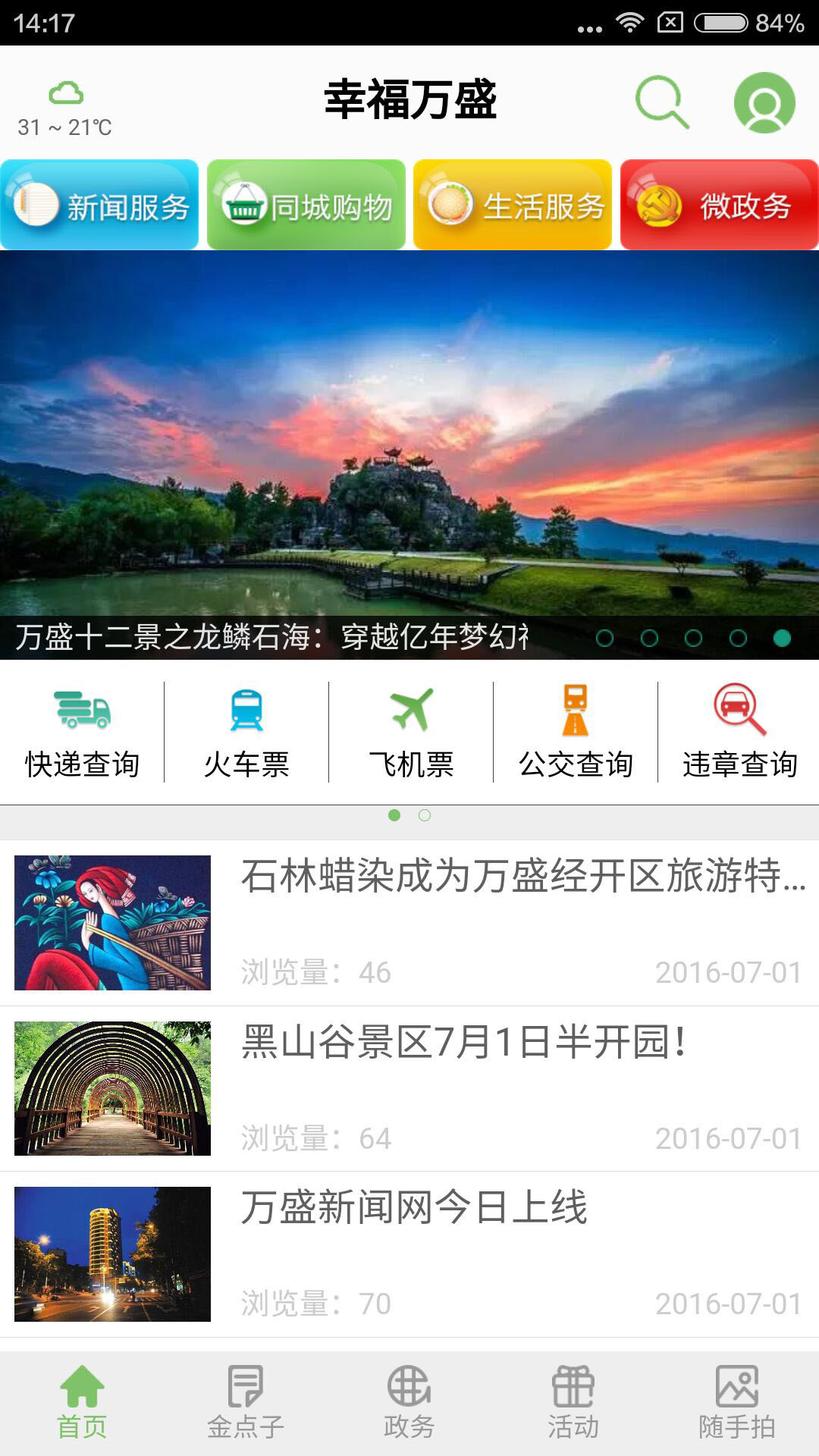Open the search magnifier icon
The height and width of the screenshot is (1456, 819).
pyautogui.click(x=662, y=102)
